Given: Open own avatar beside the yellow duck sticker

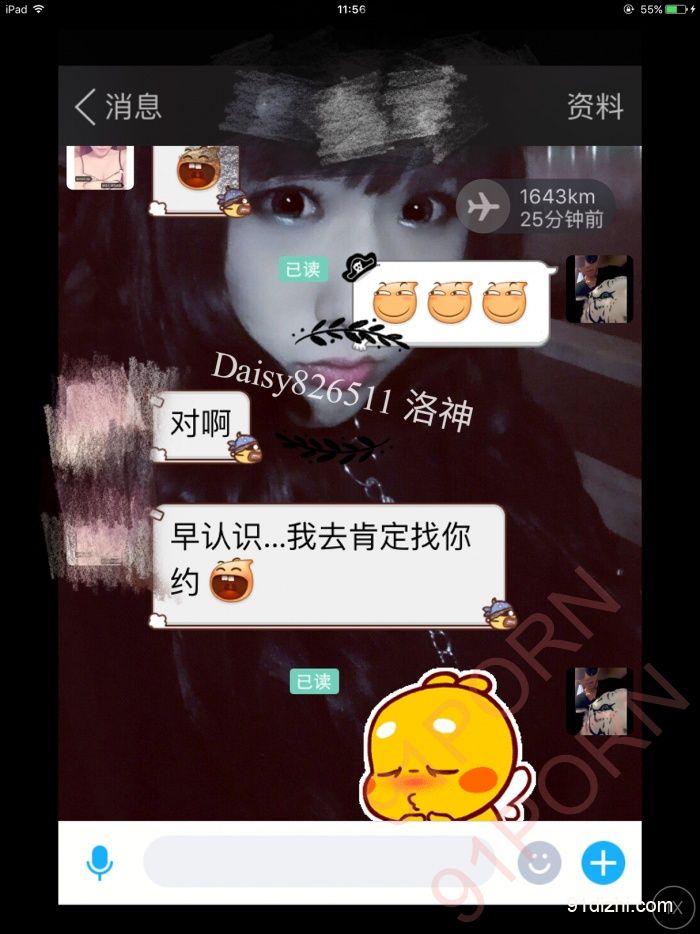Looking at the screenshot, I should 600,701.
